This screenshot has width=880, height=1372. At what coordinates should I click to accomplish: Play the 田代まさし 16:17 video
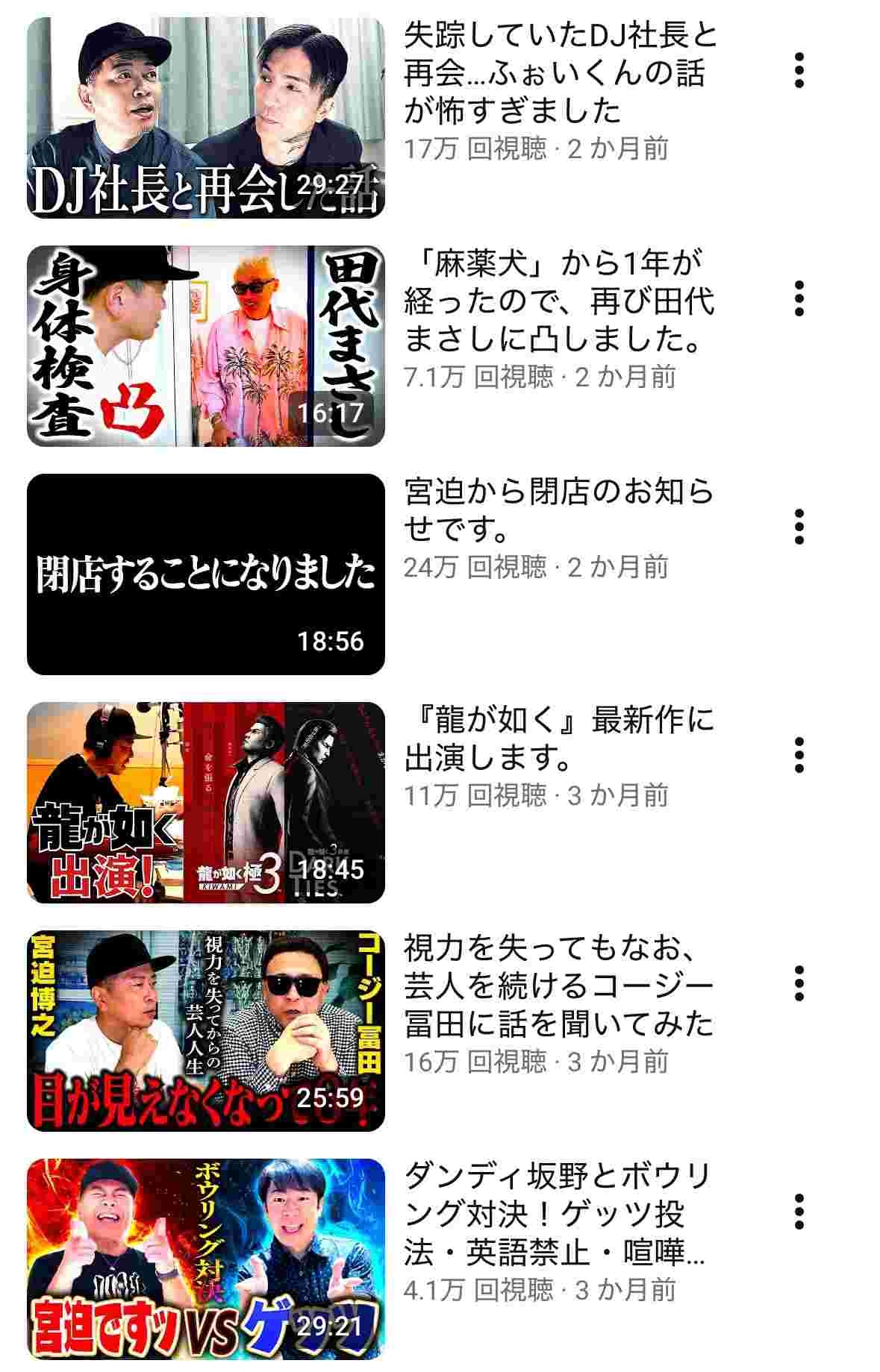pyautogui.click(x=205, y=346)
